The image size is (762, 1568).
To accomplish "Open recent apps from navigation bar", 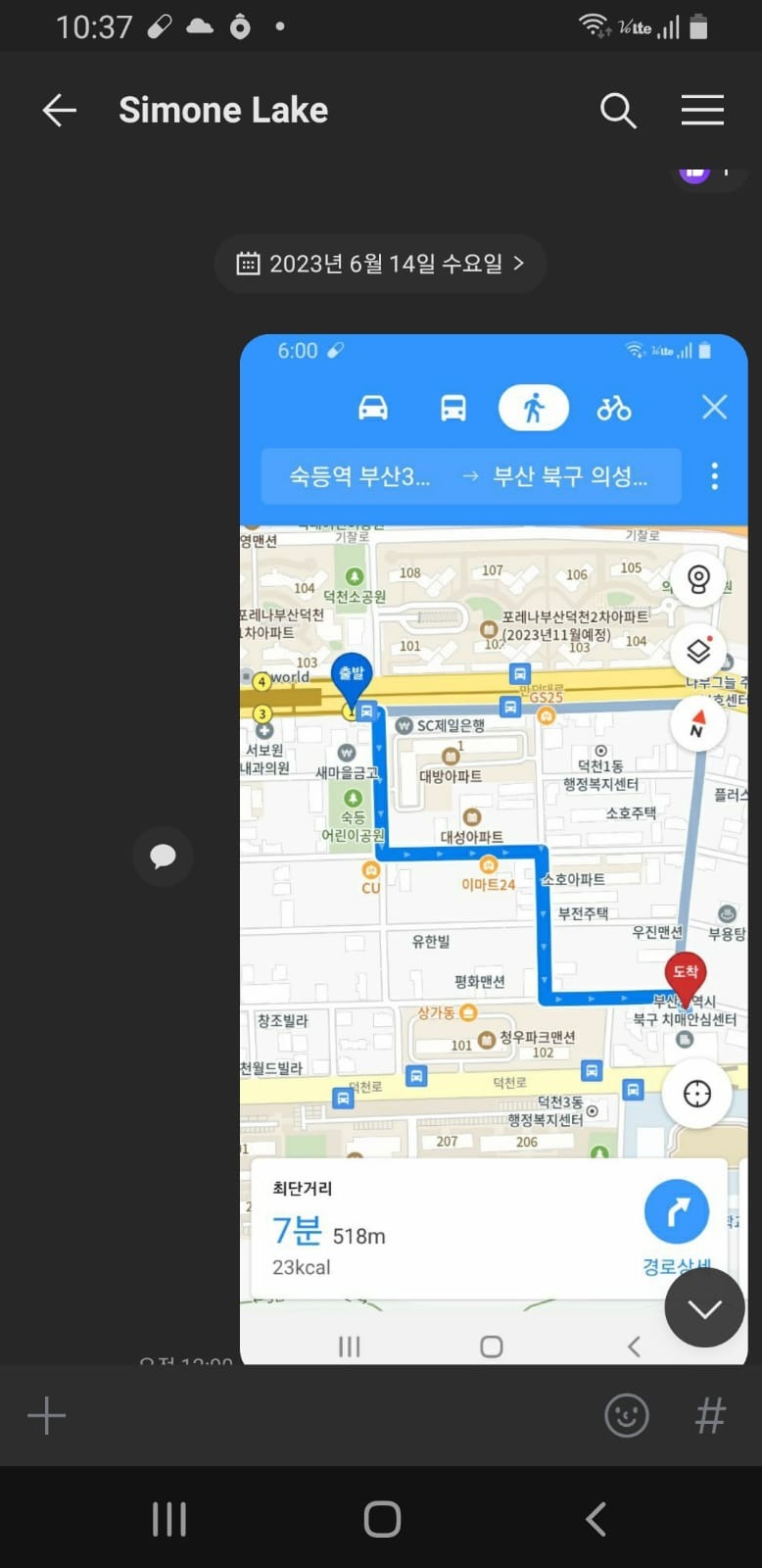I will click(x=168, y=1519).
